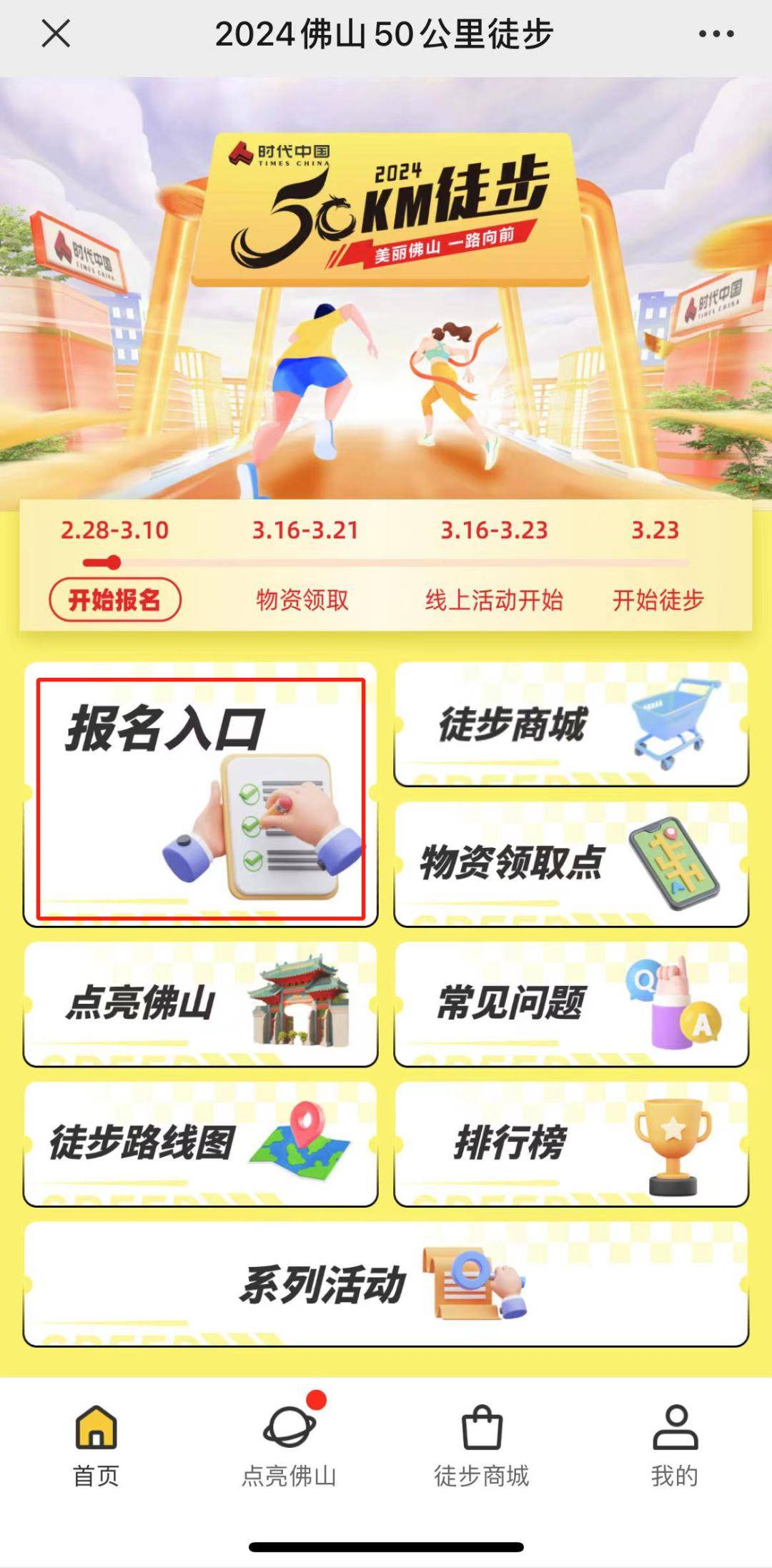View the 徒步路线图 route map
This screenshot has width=772, height=1568.
coord(201,1143)
